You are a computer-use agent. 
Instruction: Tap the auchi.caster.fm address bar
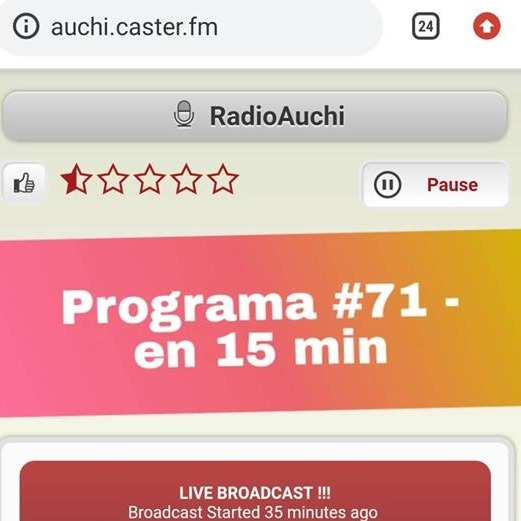click(x=190, y=27)
